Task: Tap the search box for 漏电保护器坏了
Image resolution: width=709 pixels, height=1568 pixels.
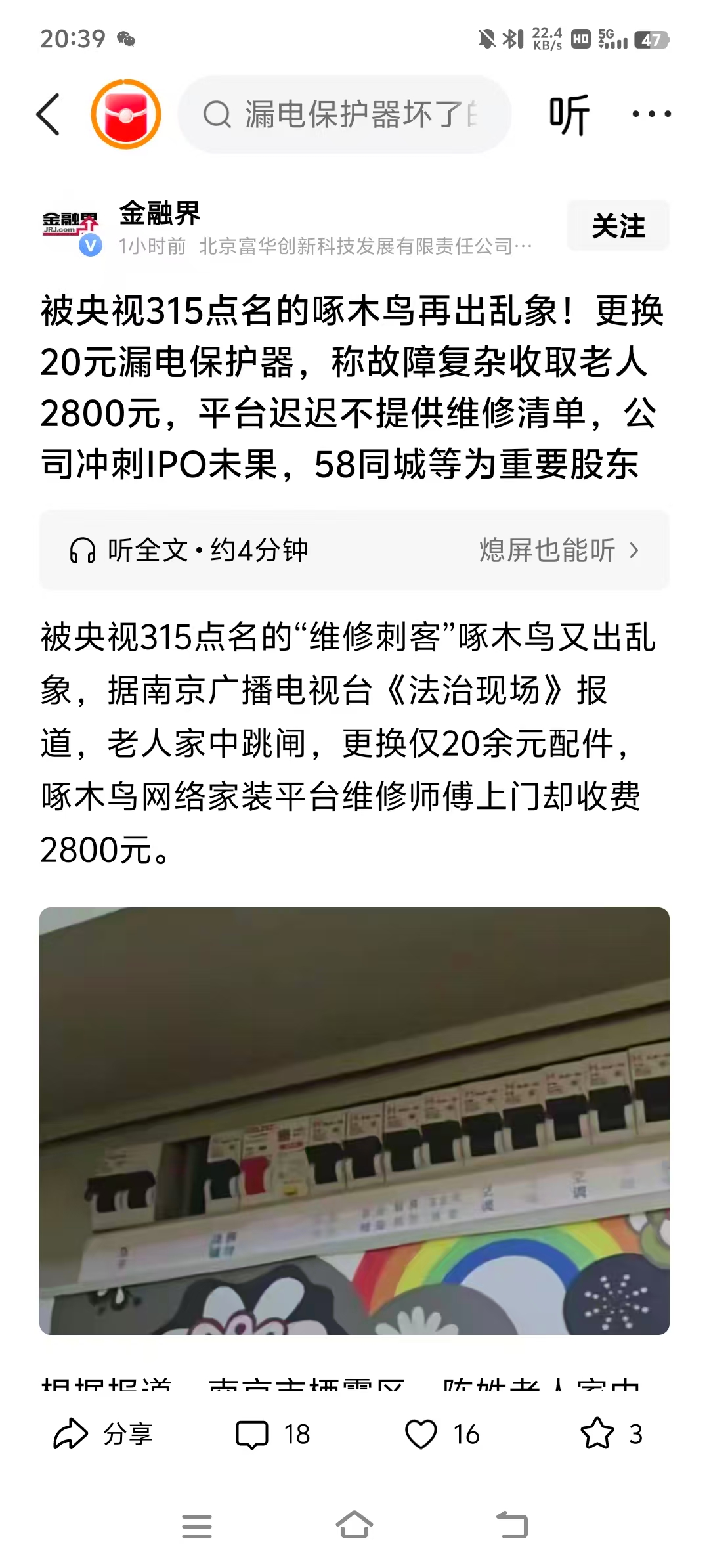Action: pos(345,114)
